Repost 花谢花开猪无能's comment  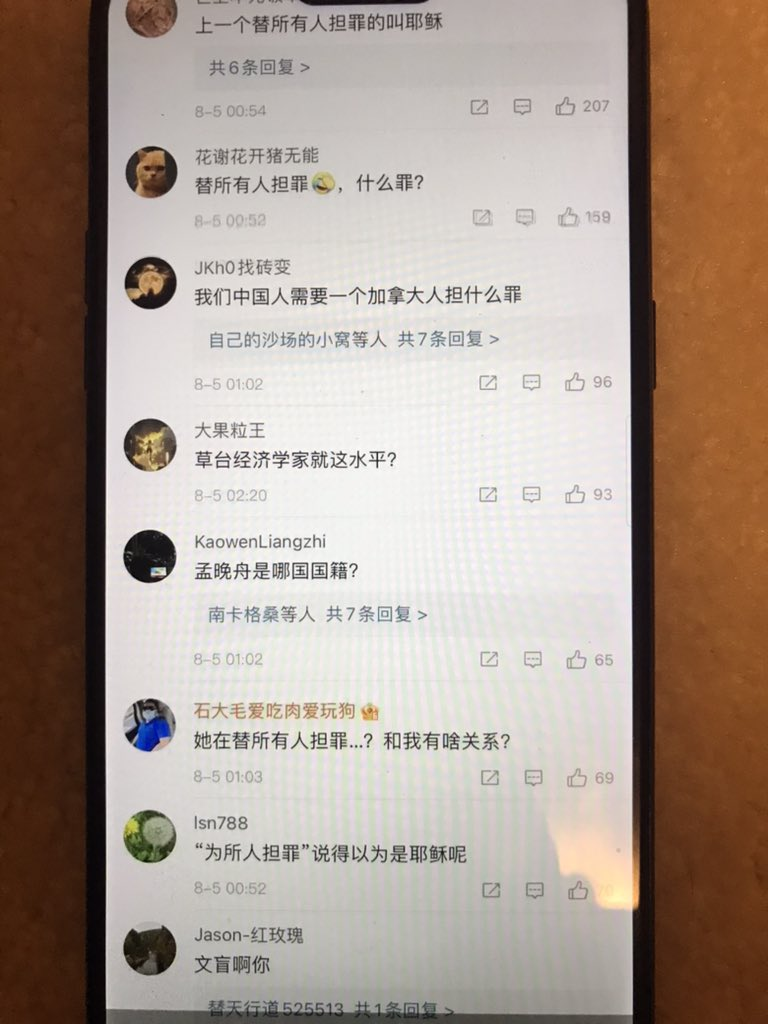482,217
